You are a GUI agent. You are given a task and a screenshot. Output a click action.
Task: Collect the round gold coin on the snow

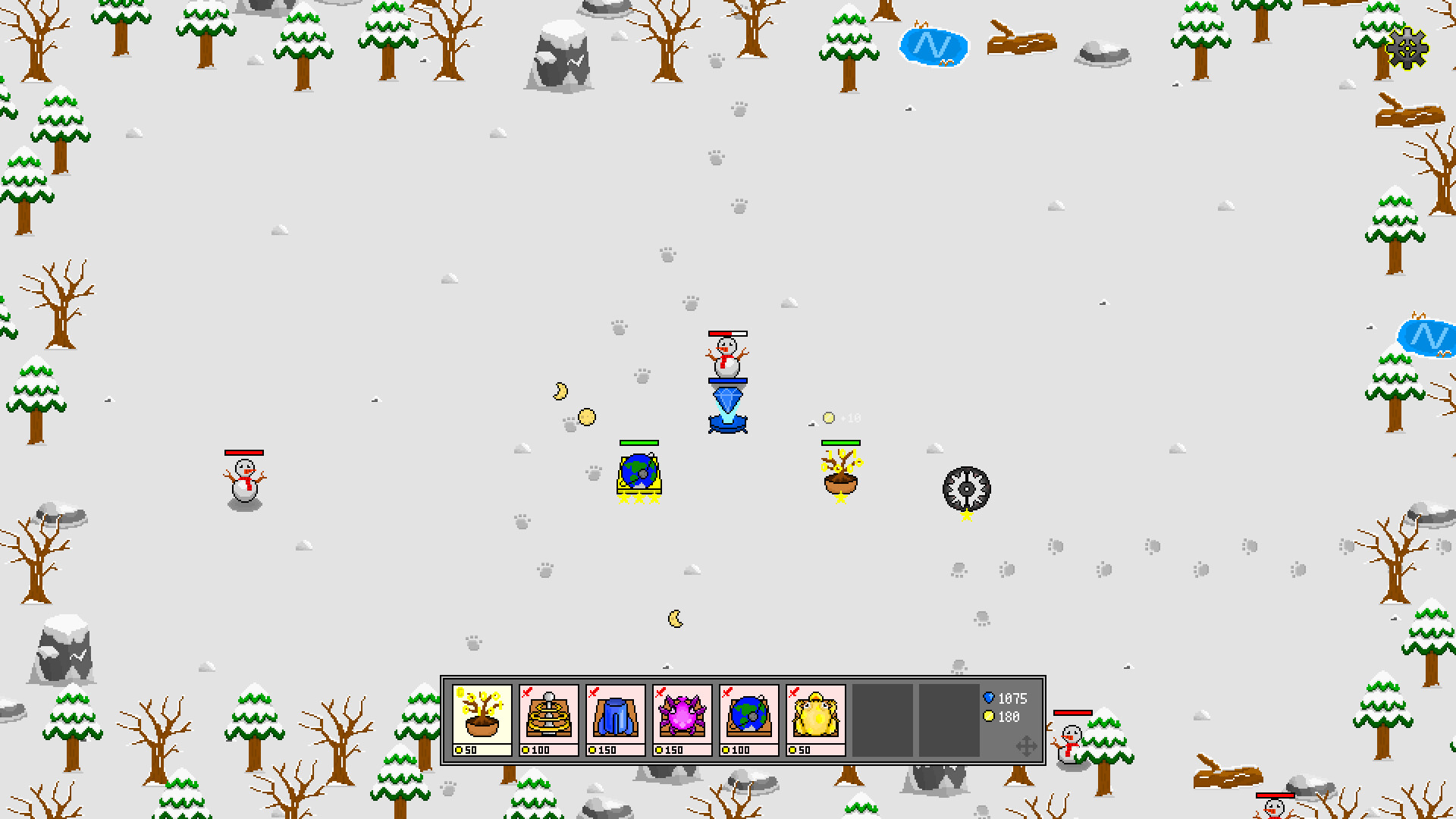(x=587, y=417)
